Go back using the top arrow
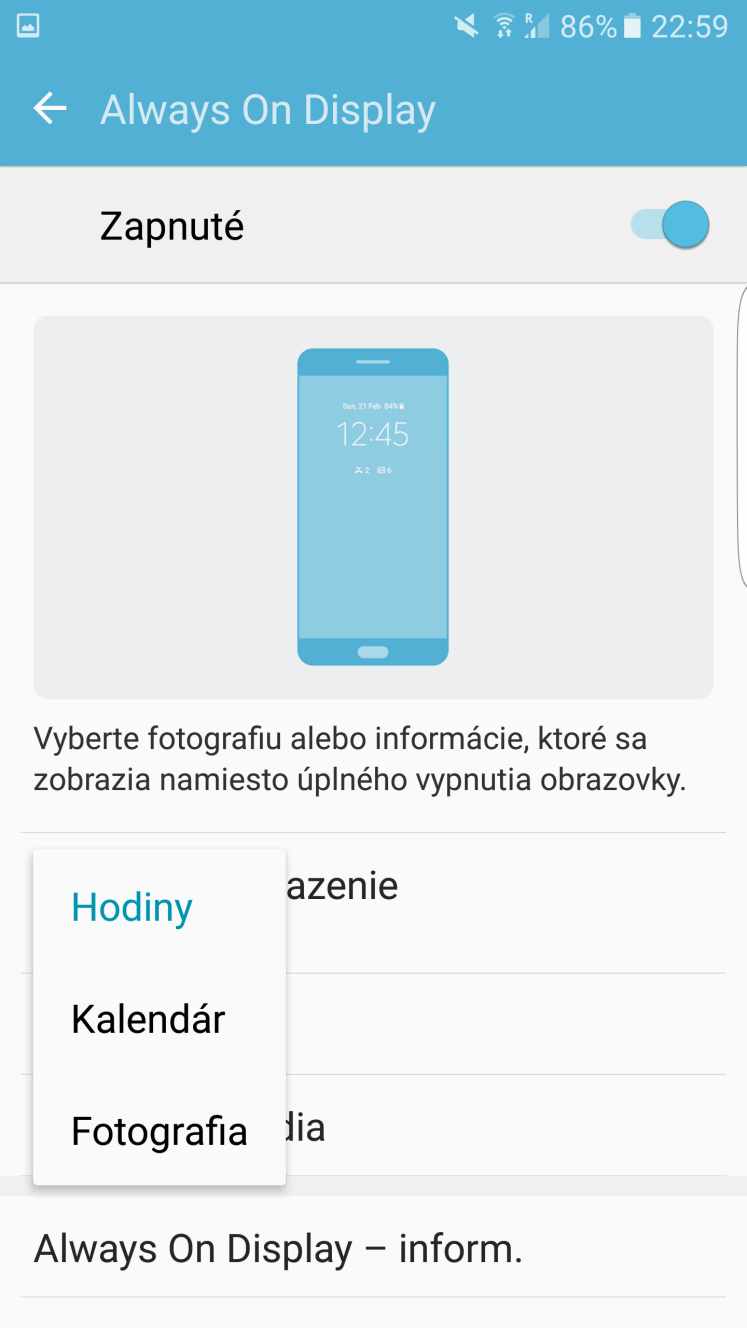The height and width of the screenshot is (1328, 747). pos(50,109)
